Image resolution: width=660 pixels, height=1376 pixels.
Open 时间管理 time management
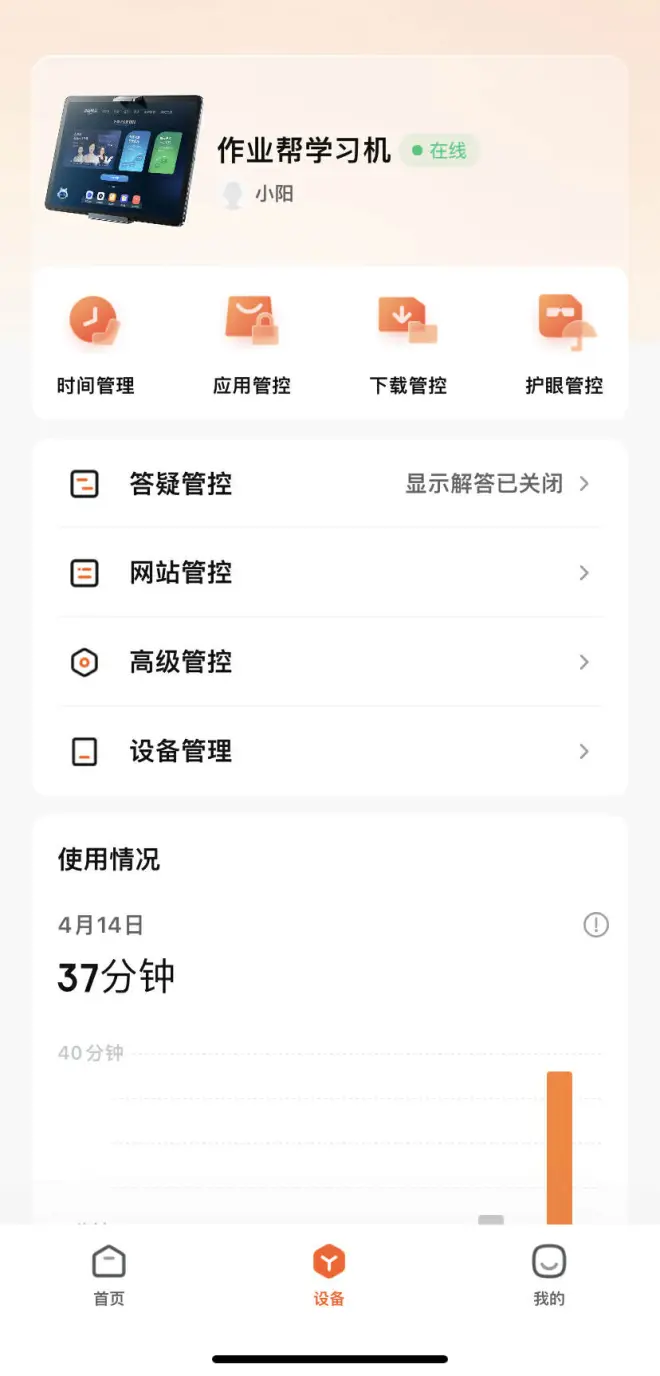[x=95, y=344]
